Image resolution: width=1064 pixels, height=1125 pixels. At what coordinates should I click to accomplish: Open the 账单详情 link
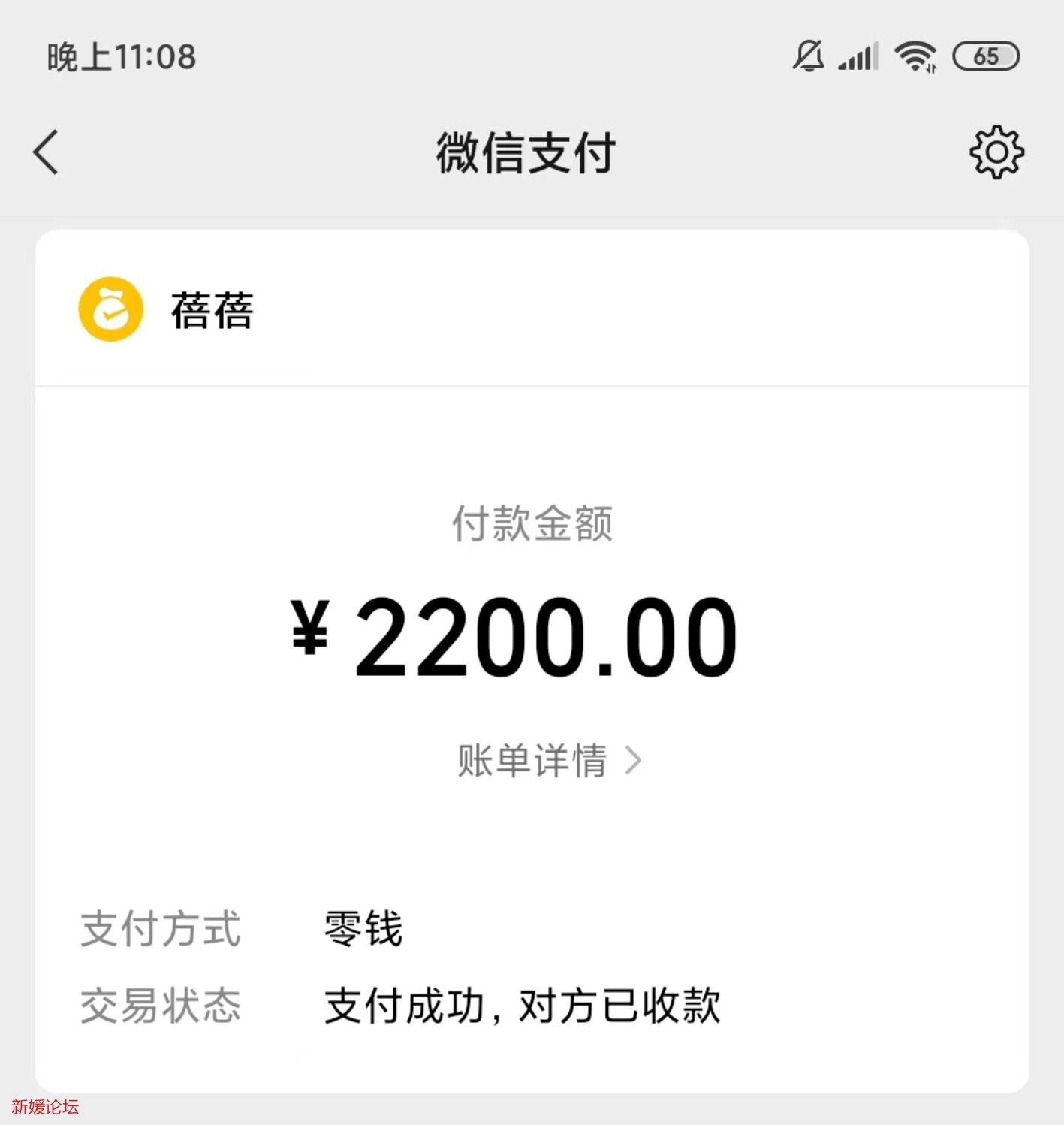click(x=533, y=760)
